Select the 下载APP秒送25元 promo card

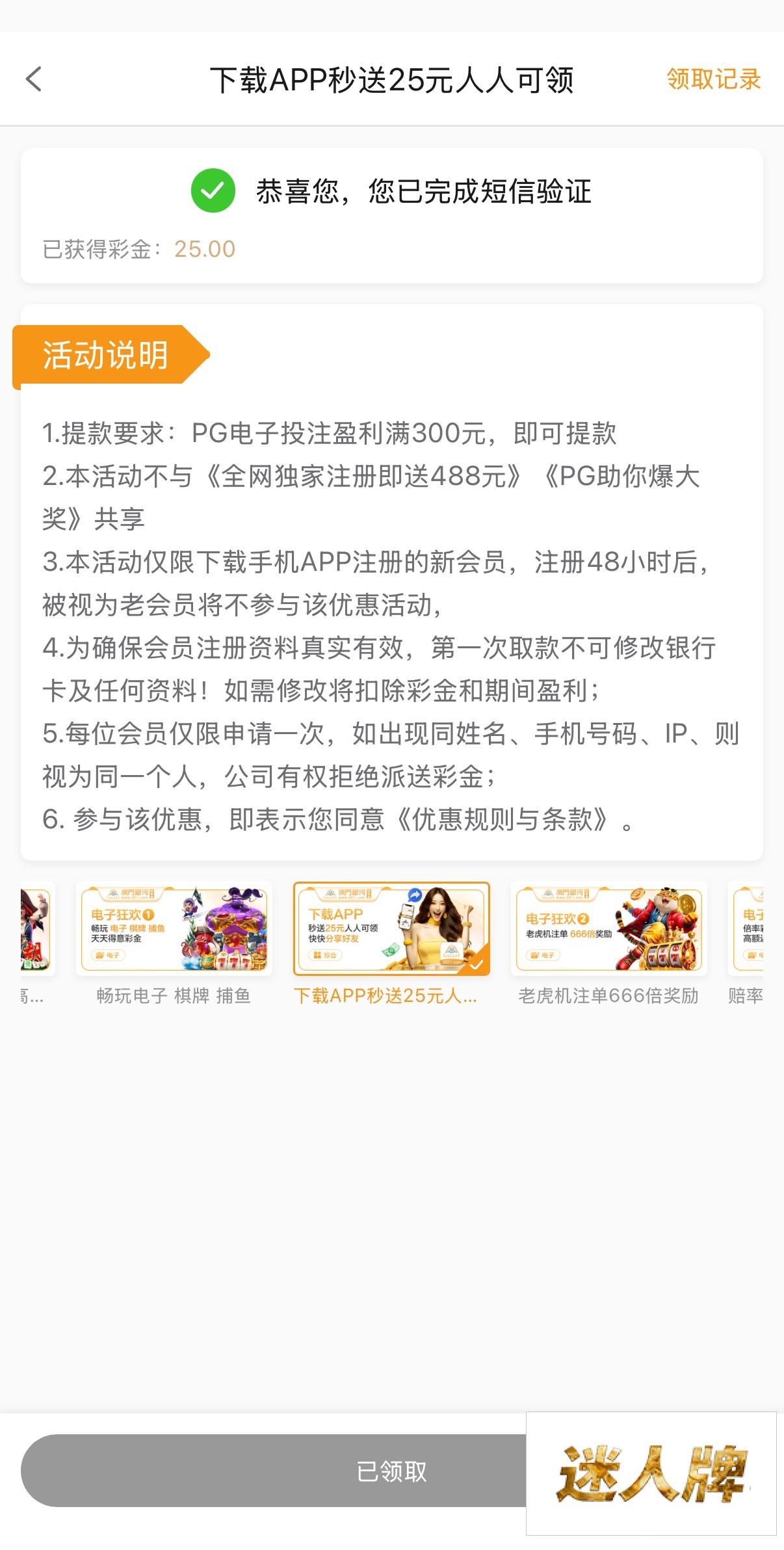click(391, 929)
